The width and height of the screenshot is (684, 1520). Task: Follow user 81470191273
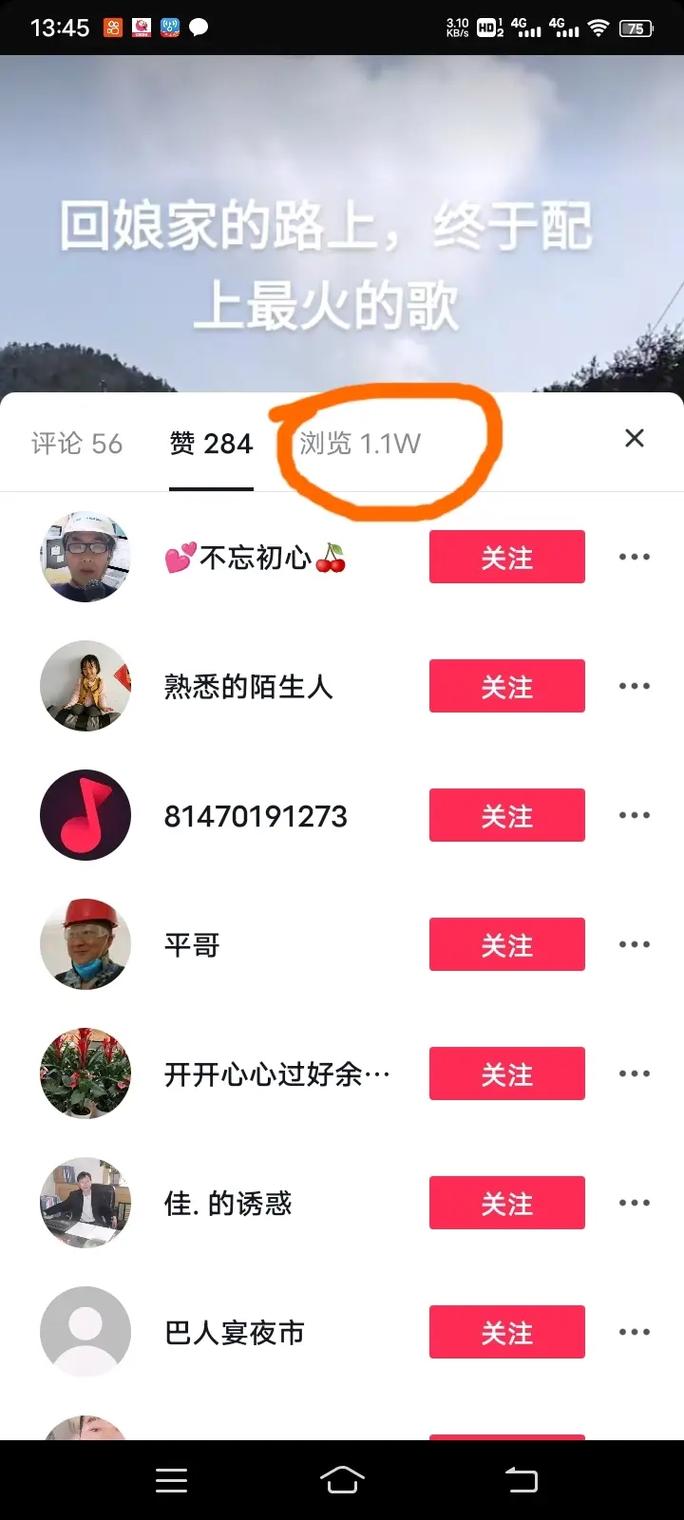507,815
